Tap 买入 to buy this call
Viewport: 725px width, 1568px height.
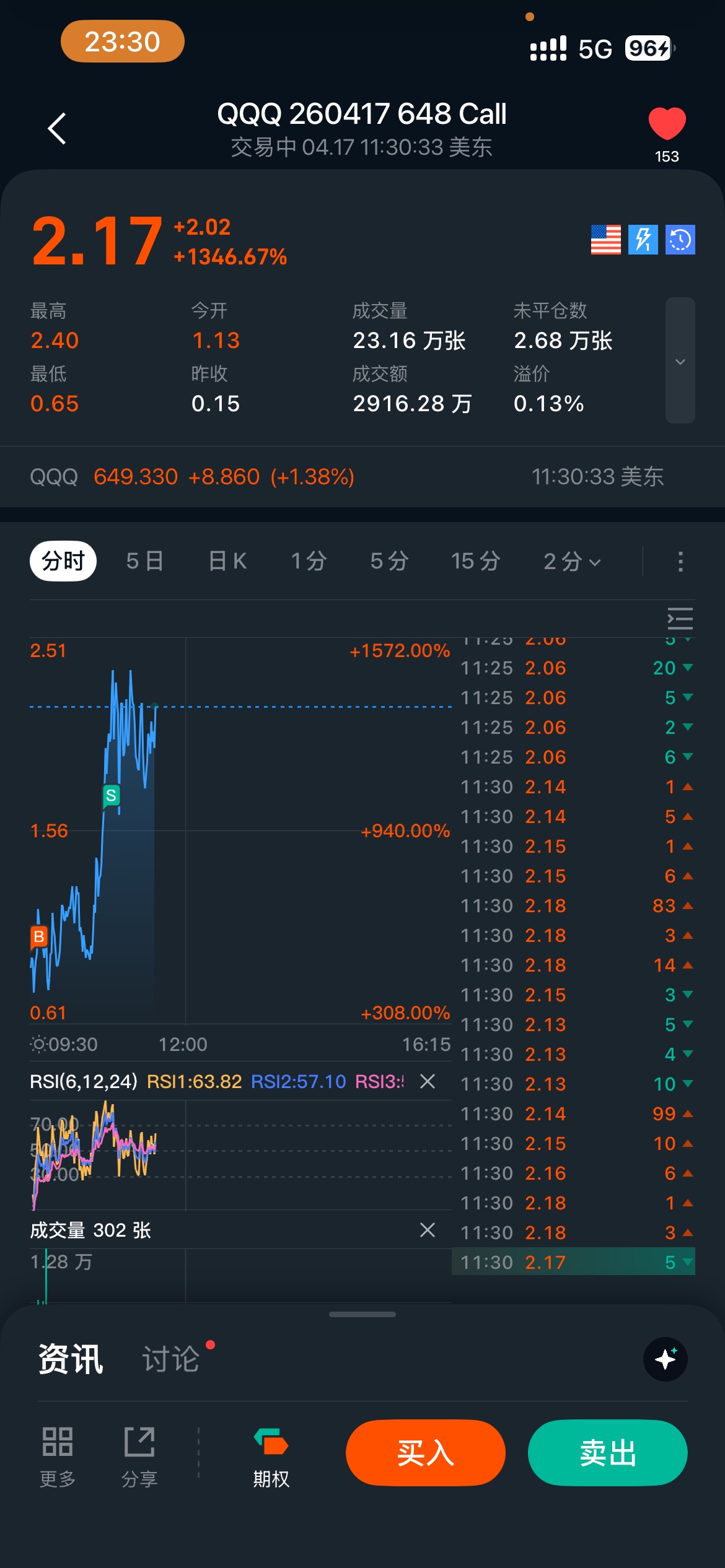426,1453
